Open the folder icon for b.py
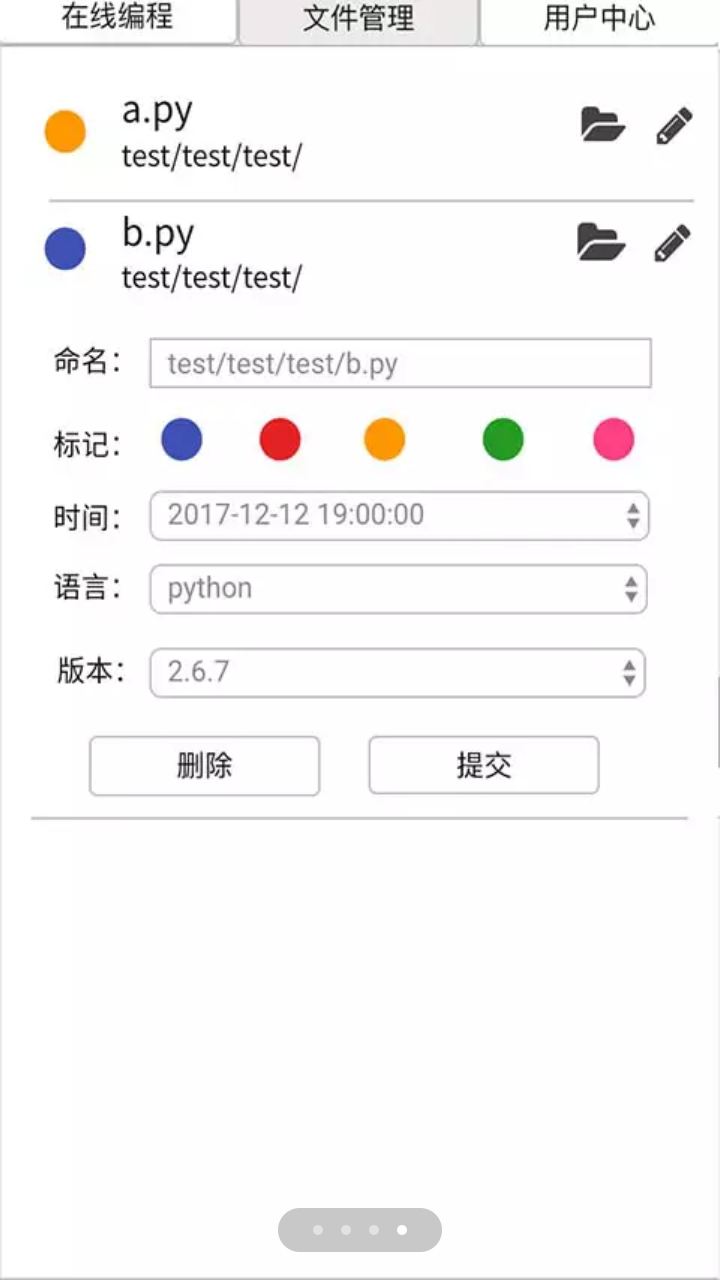 (601, 242)
